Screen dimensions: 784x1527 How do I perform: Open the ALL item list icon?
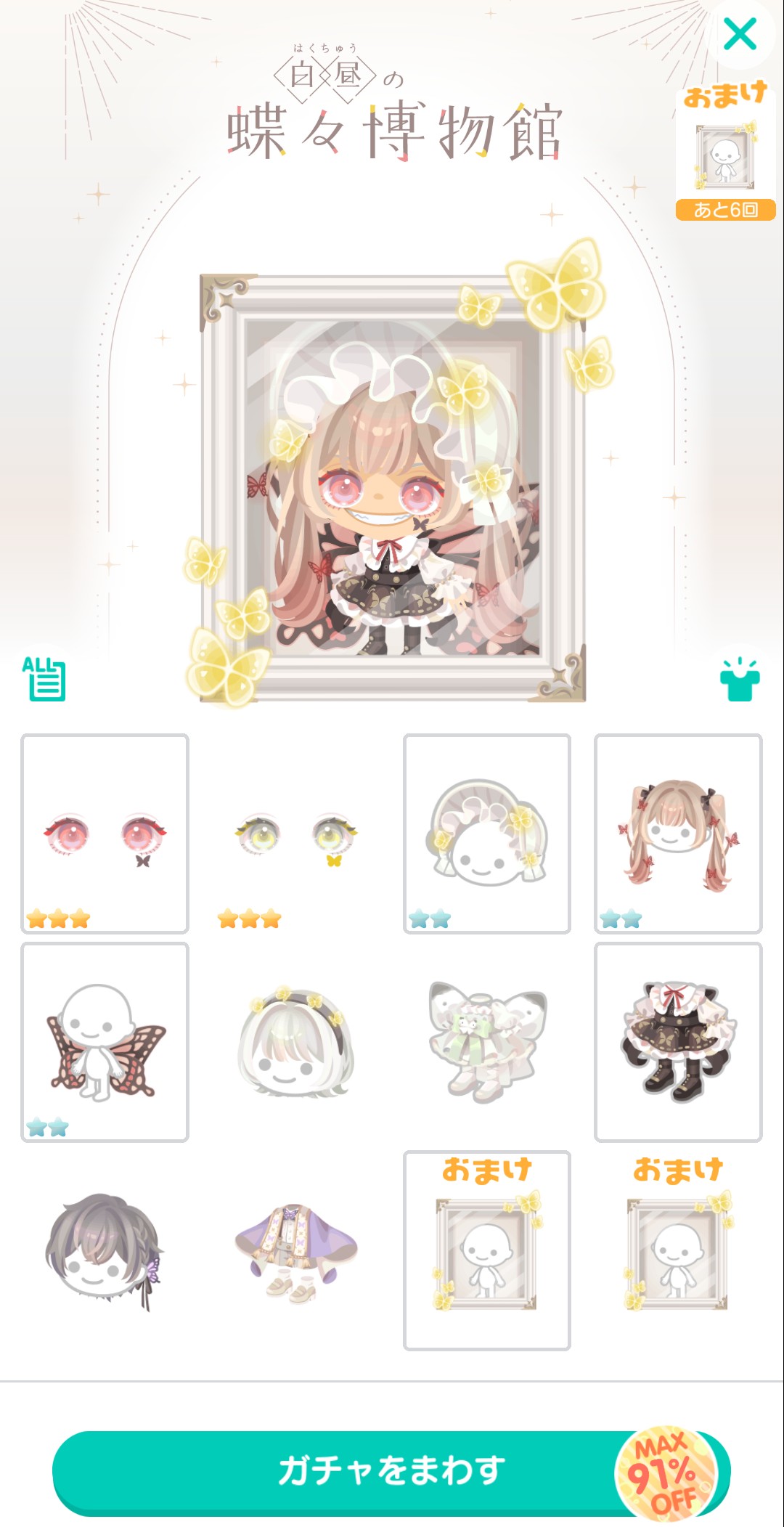pos(44,679)
